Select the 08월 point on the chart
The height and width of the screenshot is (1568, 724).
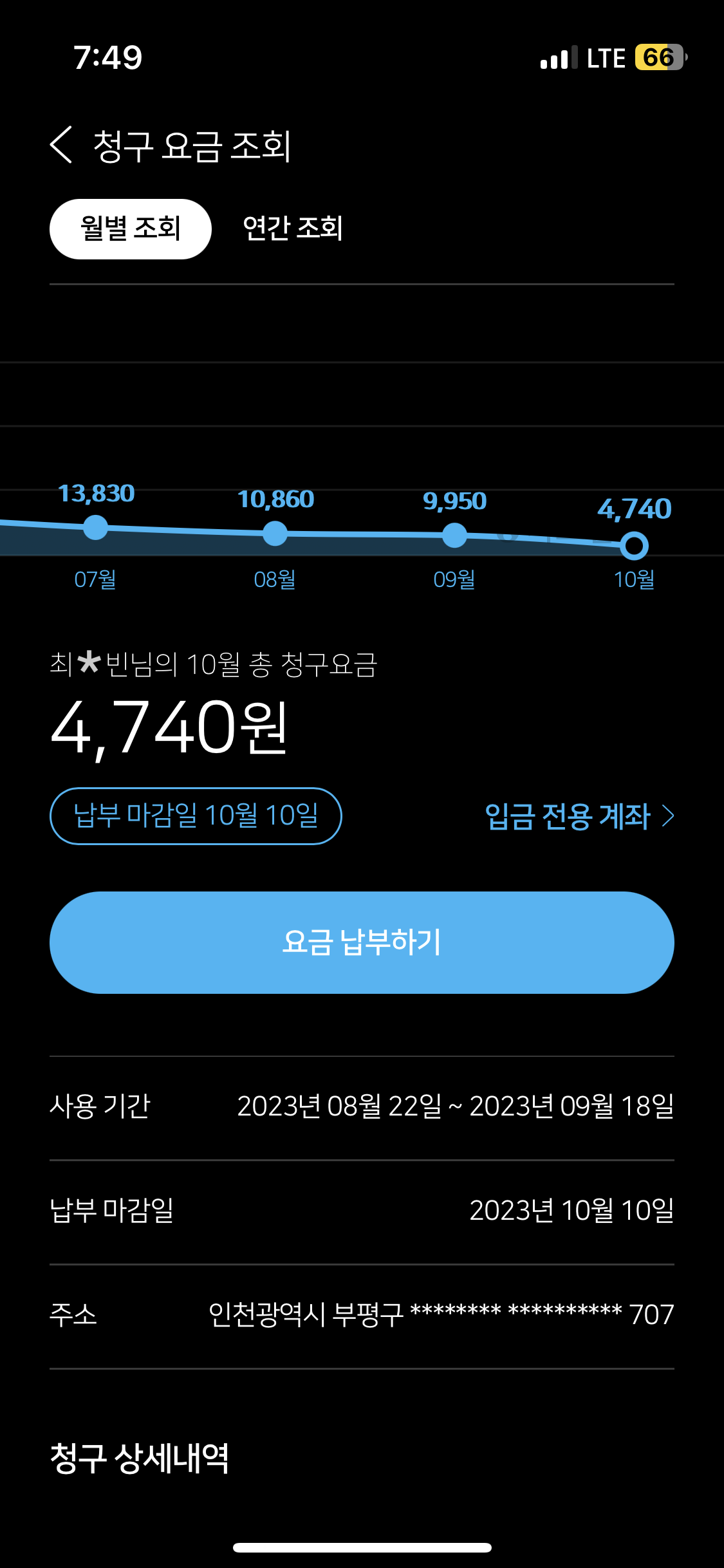[x=275, y=534]
